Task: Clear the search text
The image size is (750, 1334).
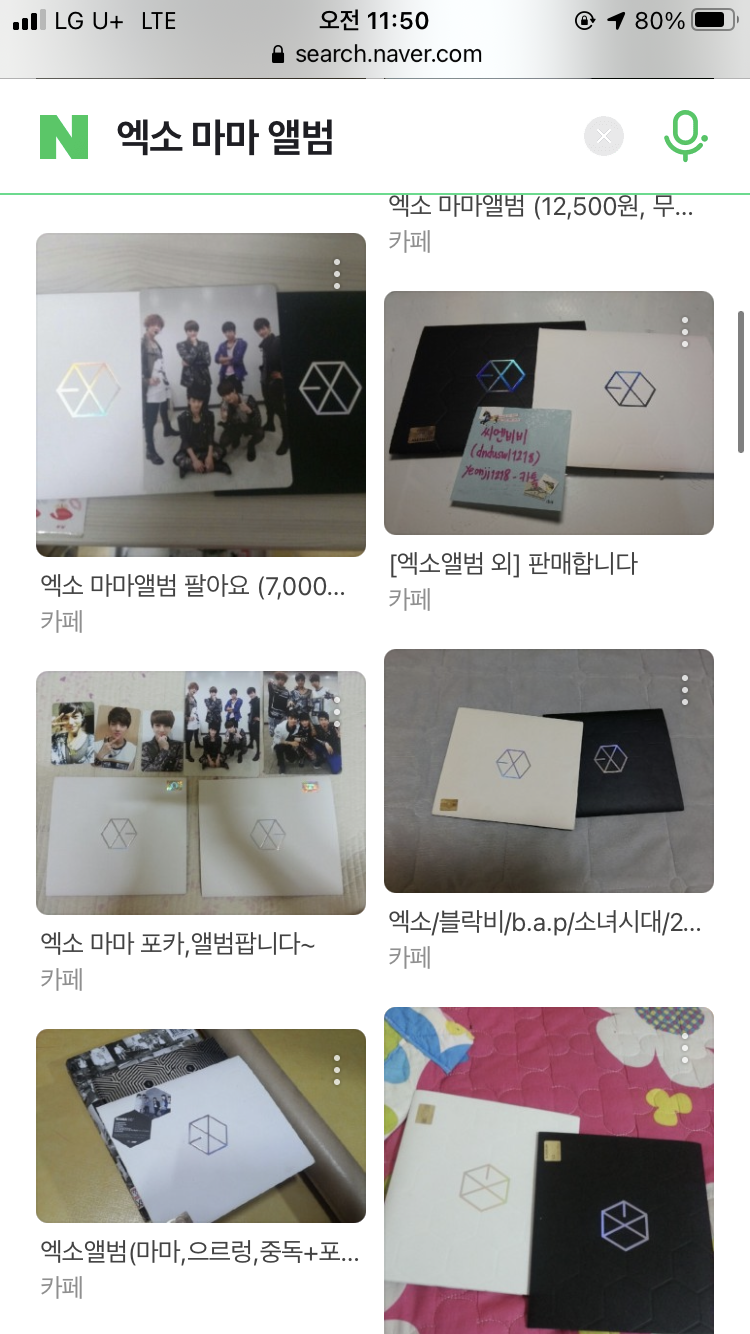Action: coord(604,137)
